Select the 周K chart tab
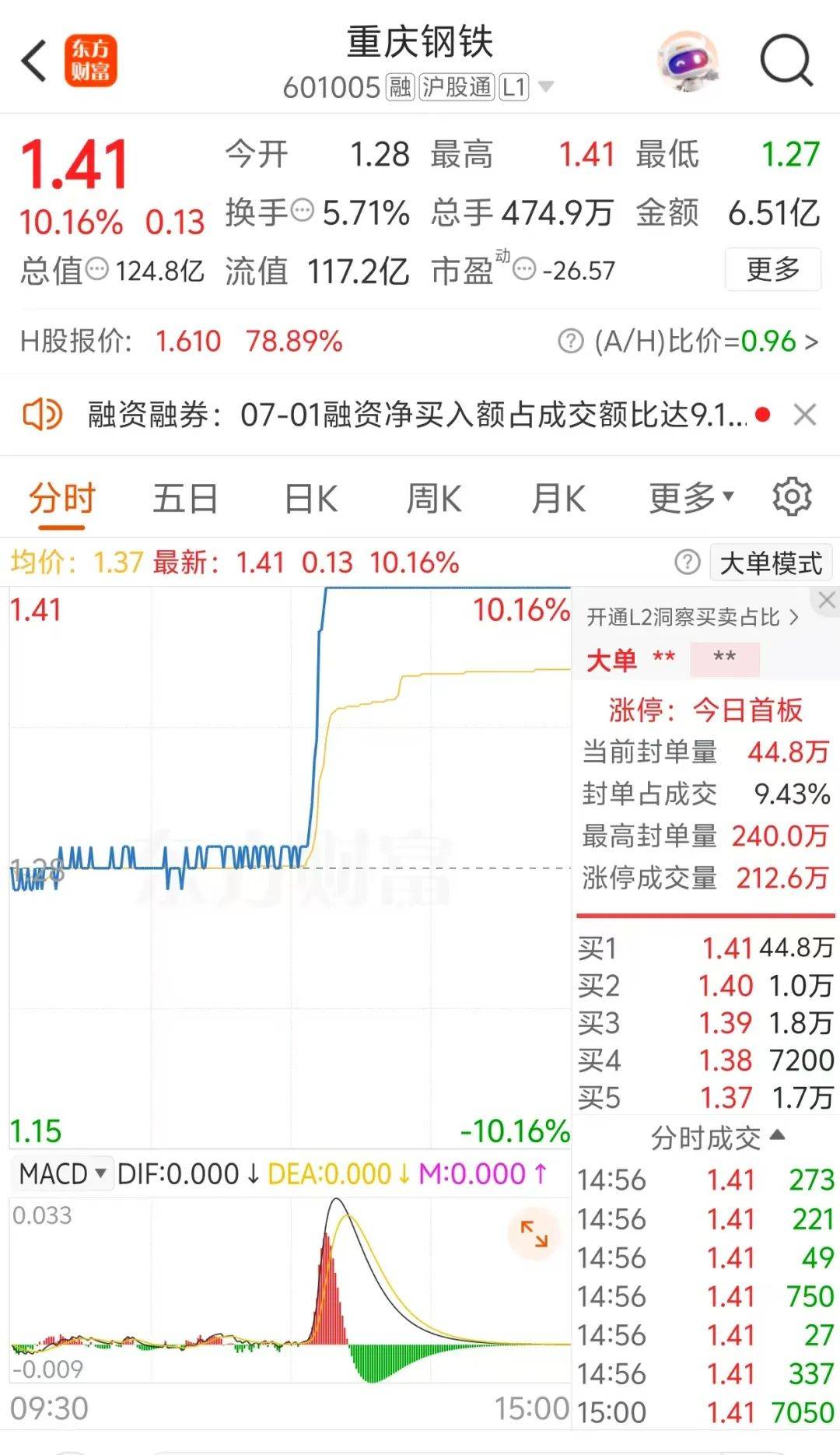 click(x=434, y=498)
